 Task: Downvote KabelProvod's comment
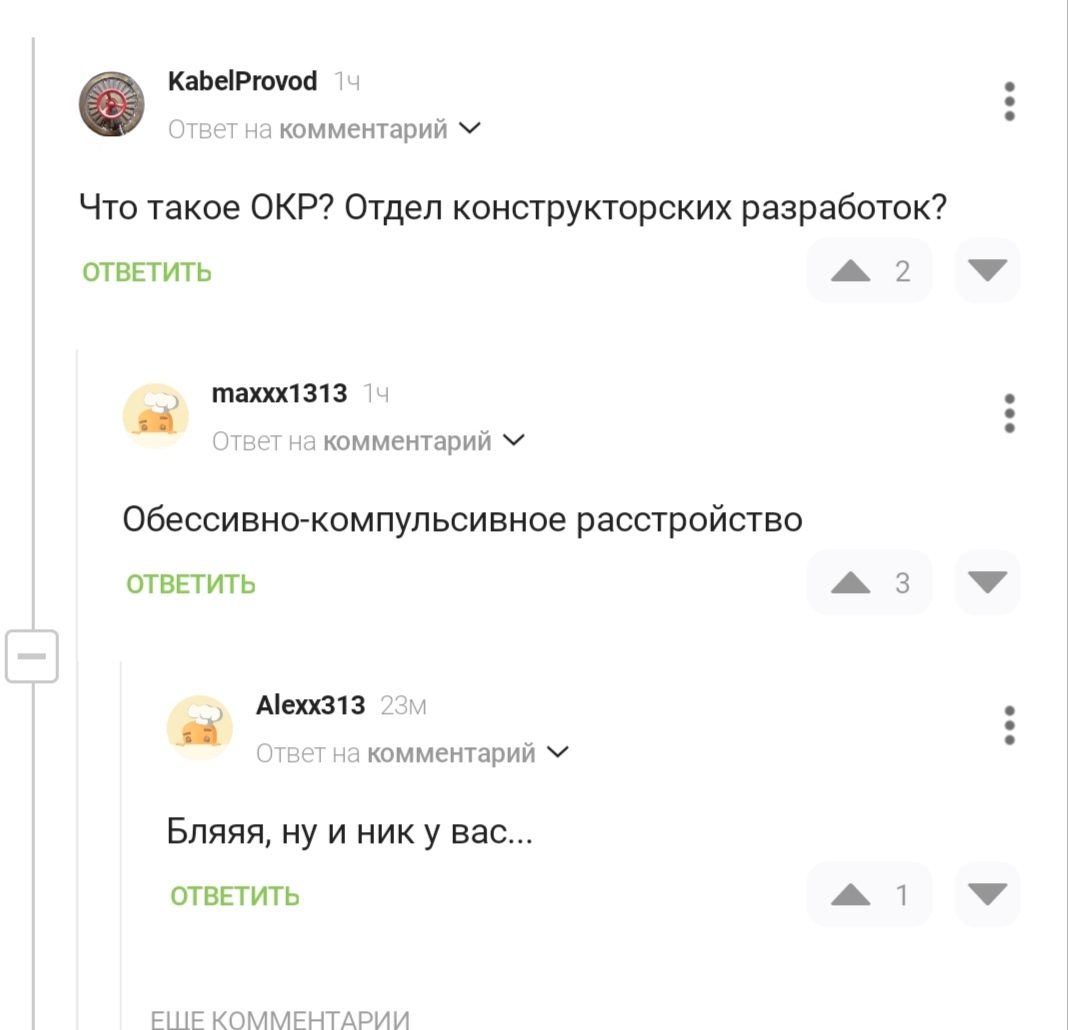987,271
